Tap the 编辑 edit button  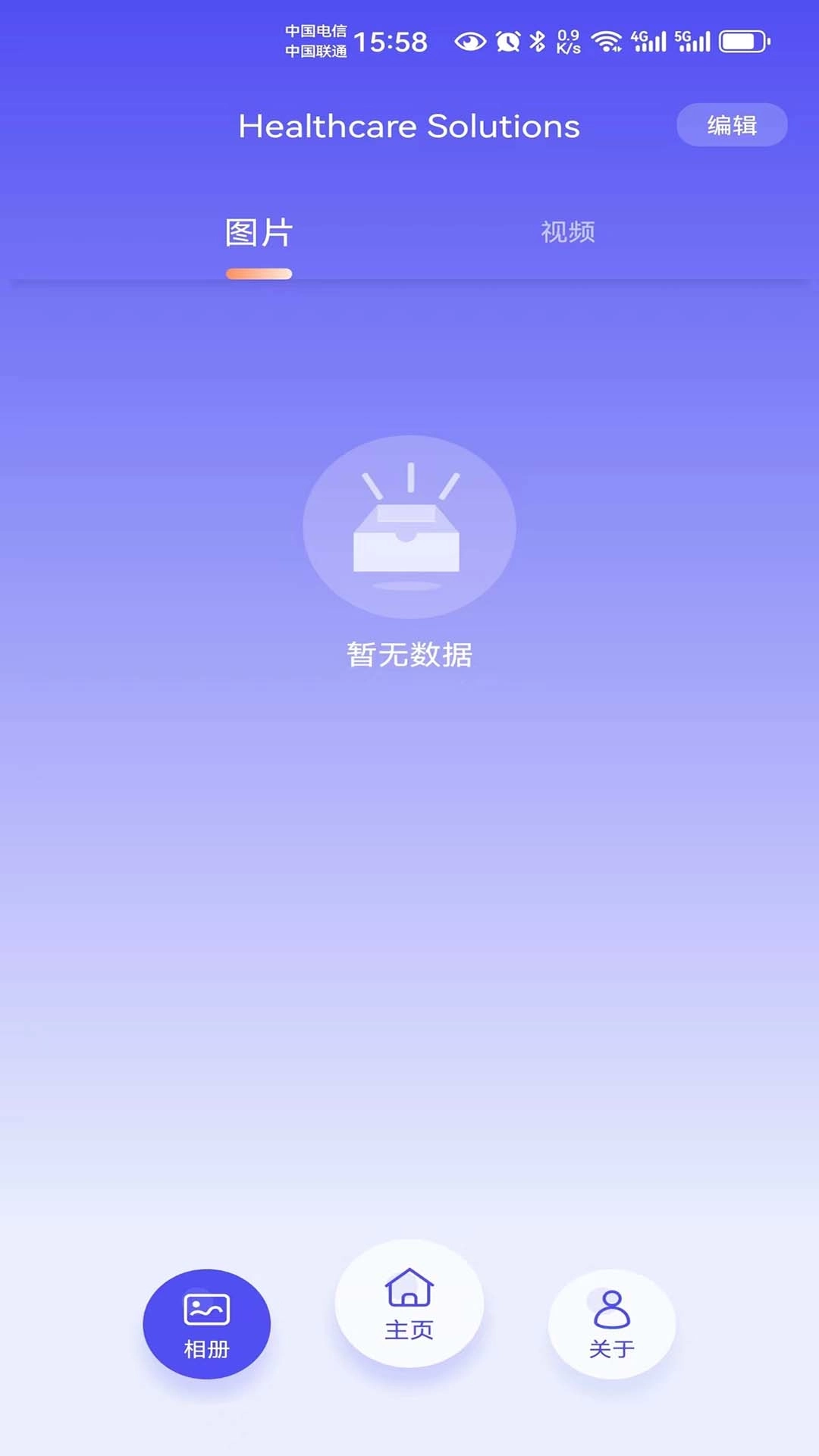(731, 125)
